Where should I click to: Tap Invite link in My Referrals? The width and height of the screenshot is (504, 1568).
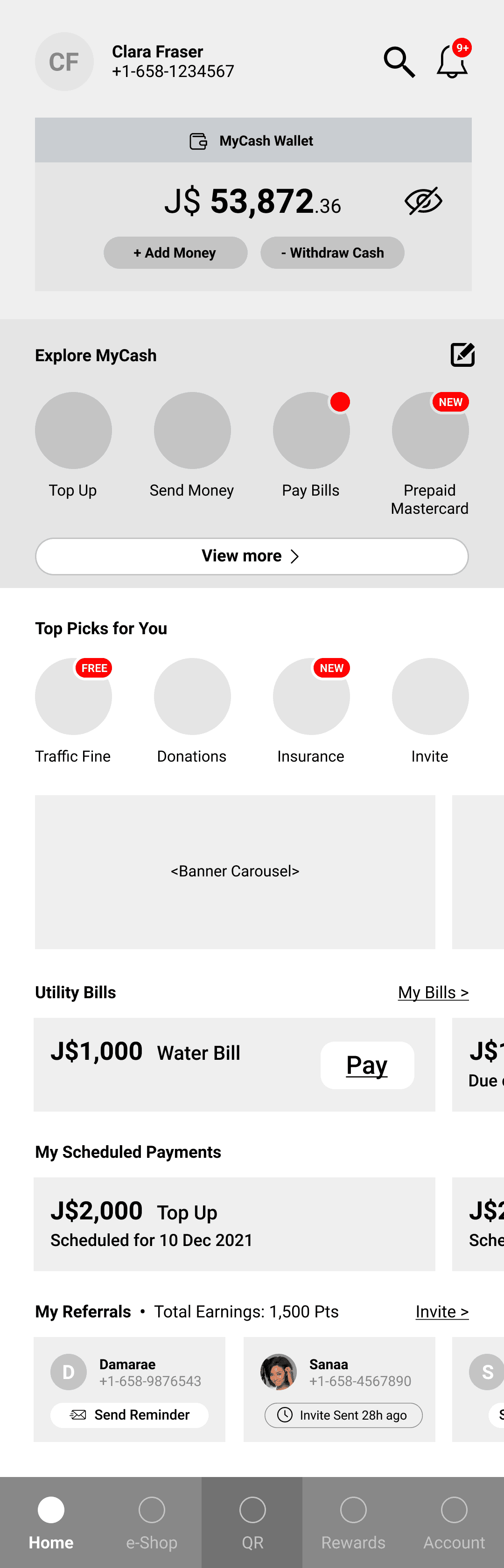pos(442,1312)
